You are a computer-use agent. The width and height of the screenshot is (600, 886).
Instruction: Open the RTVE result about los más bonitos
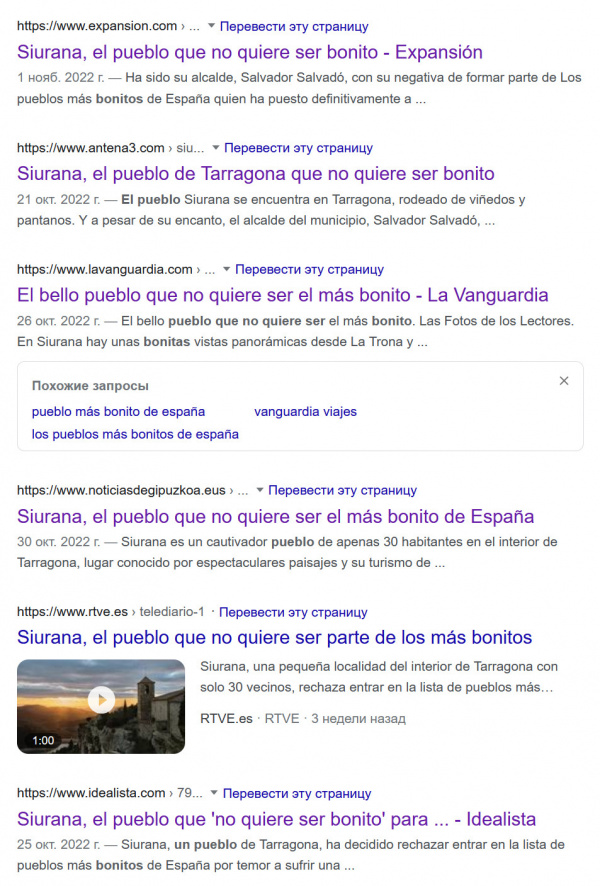coord(274,638)
